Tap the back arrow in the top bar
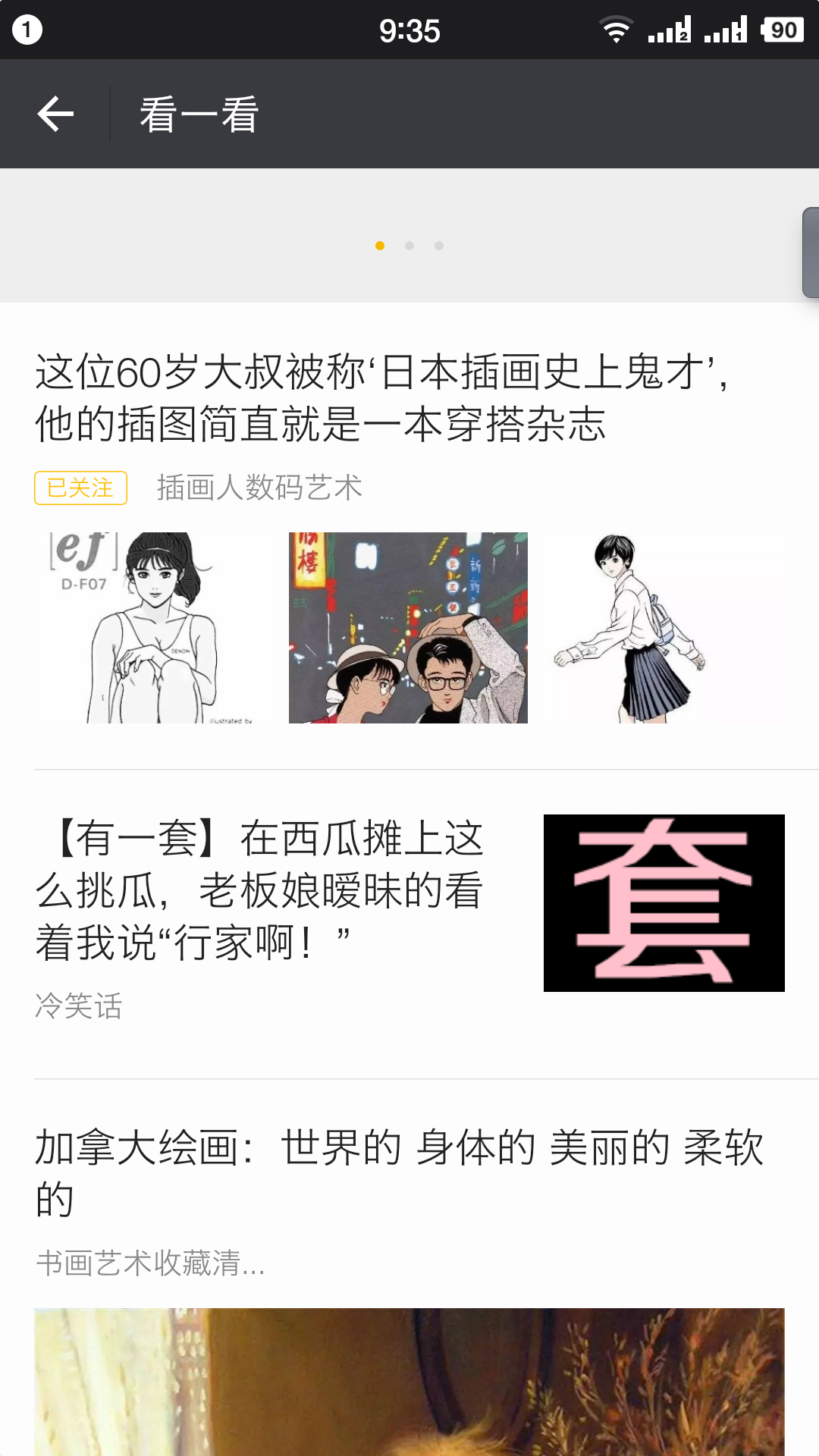Screen dimensions: 819x1456 coord(55,115)
